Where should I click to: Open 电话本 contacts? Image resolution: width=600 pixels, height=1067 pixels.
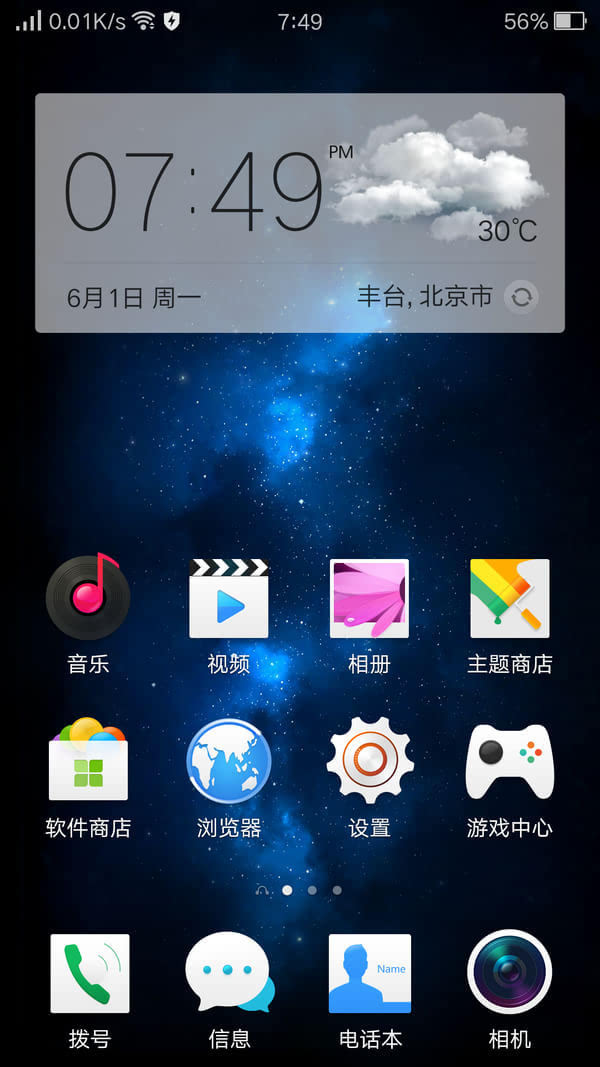click(x=369, y=974)
